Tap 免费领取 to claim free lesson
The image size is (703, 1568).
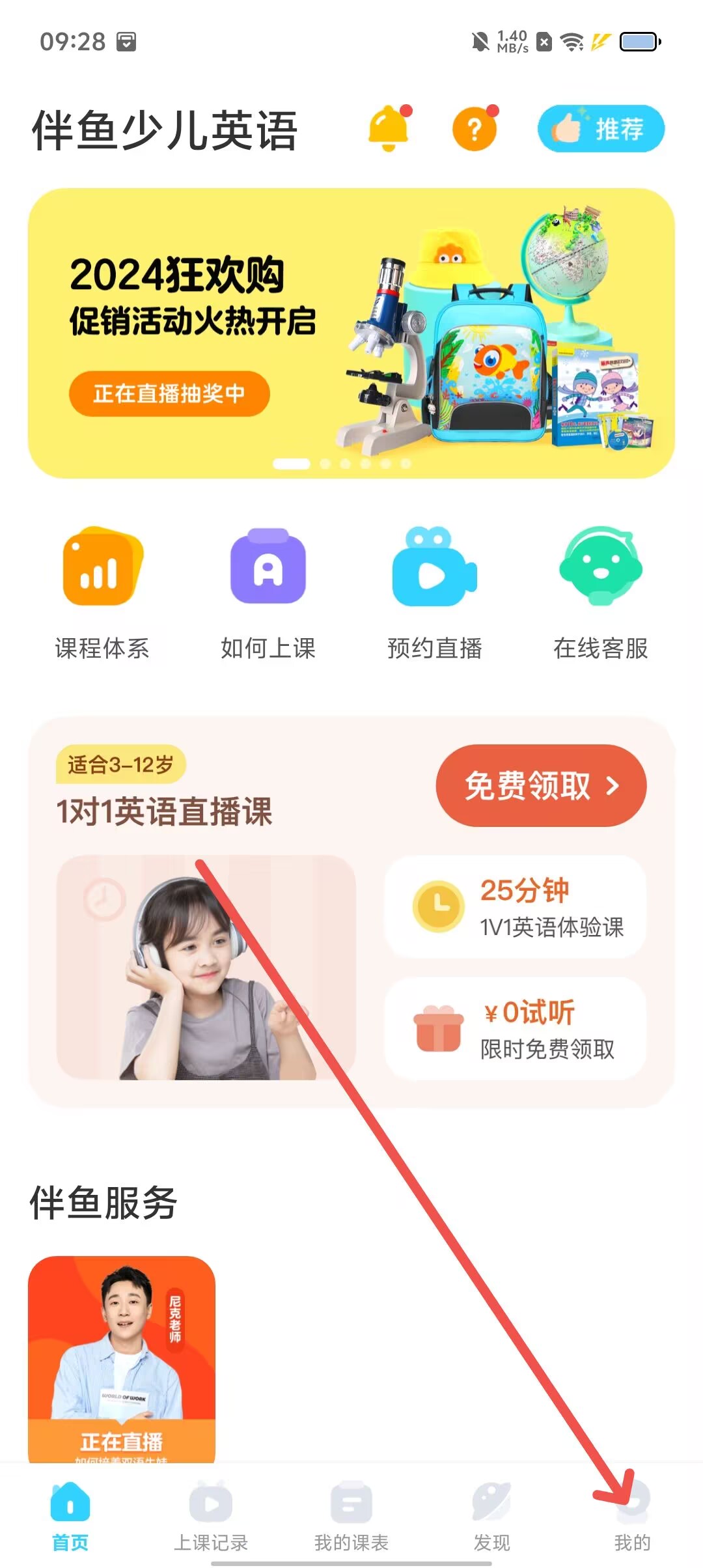(x=541, y=785)
